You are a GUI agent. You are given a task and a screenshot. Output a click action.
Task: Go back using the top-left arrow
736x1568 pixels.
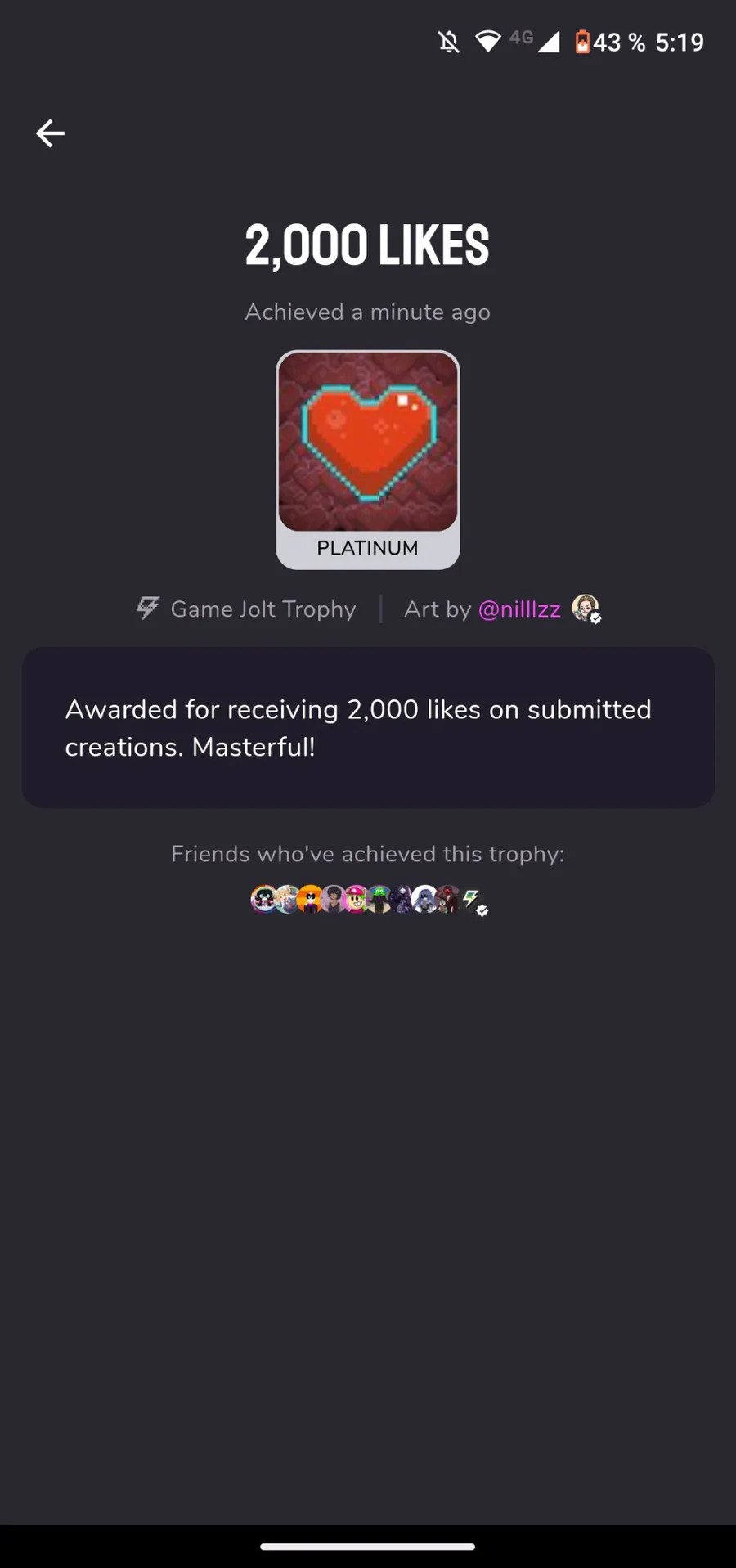pyautogui.click(x=50, y=133)
